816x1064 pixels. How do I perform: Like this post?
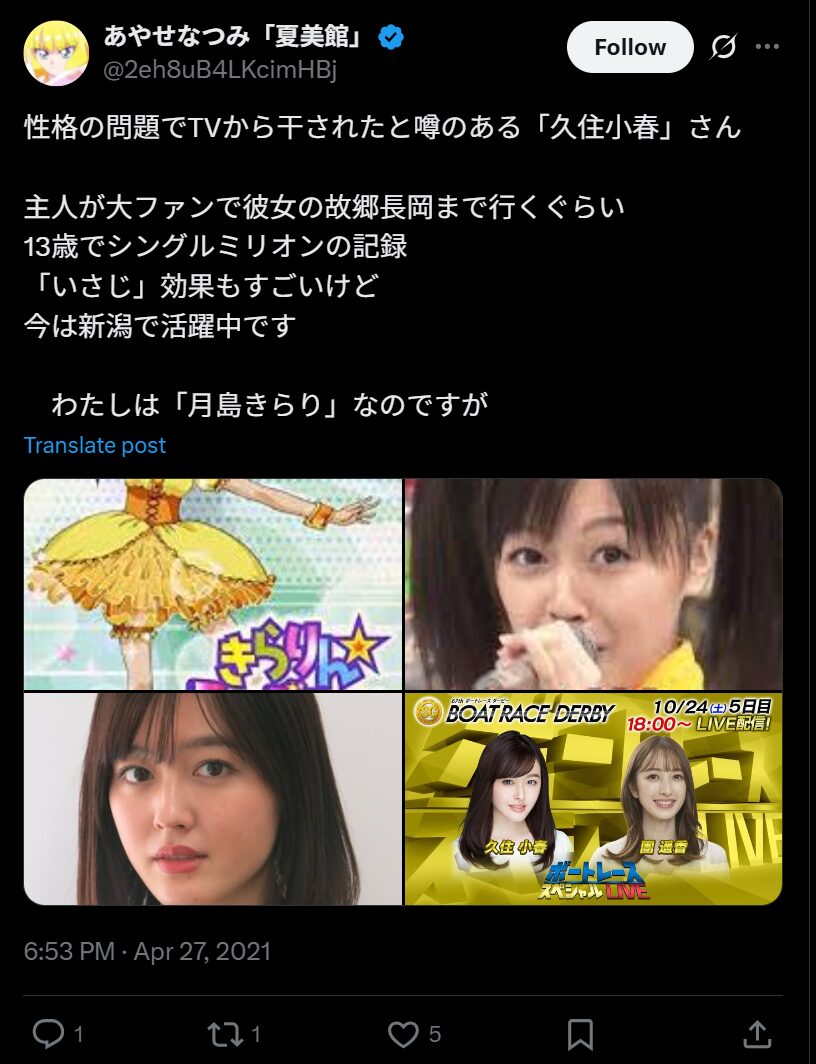point(402,1033)
